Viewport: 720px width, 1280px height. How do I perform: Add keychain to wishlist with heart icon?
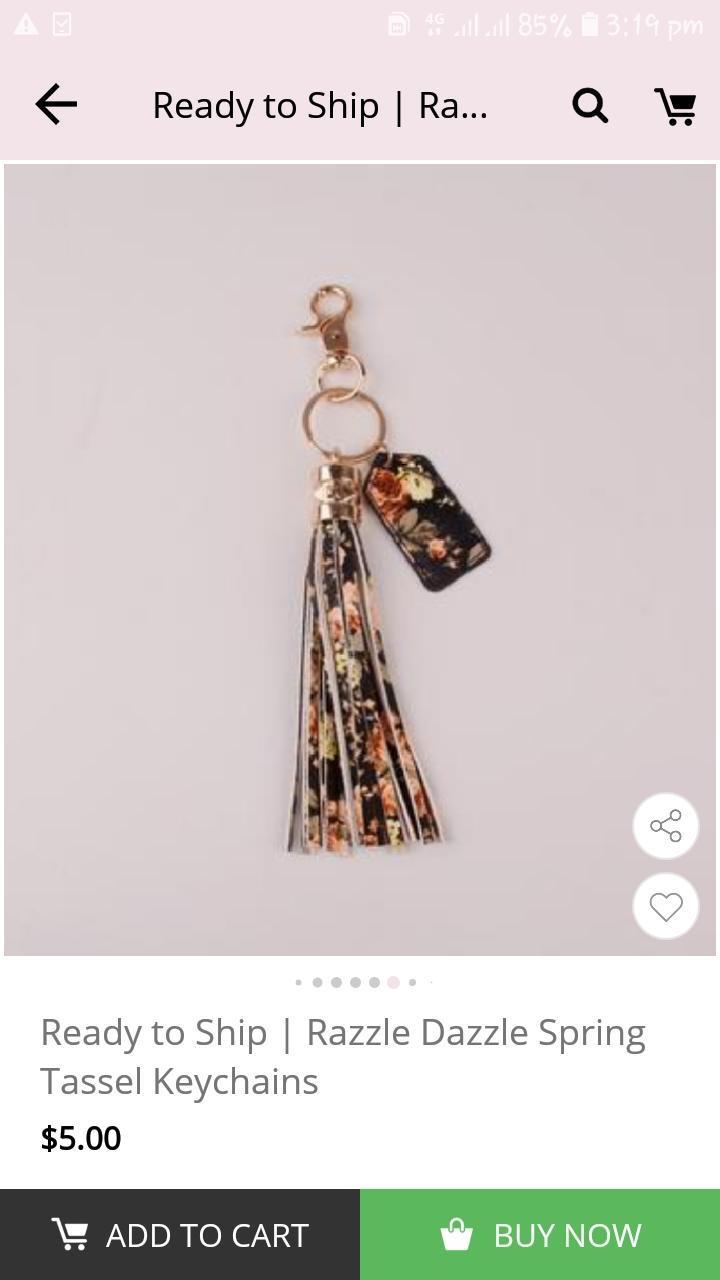coord(665,906)
